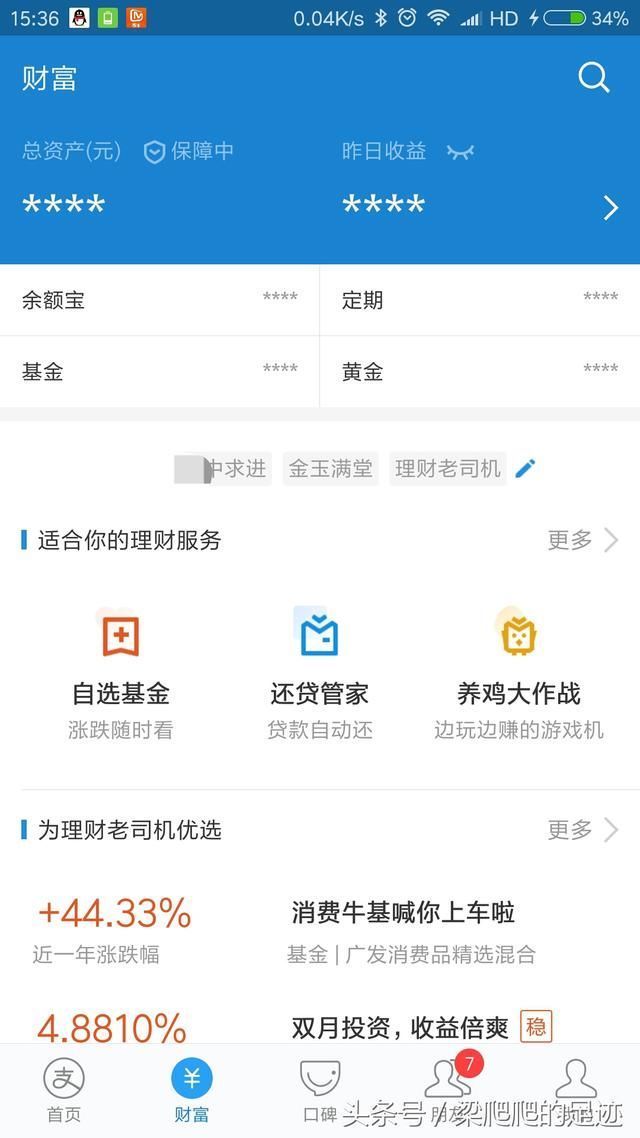This screenshot has height=1138, width=640.
Task: Open 余额宝 balance row
Action: click(x=160, y=300)
